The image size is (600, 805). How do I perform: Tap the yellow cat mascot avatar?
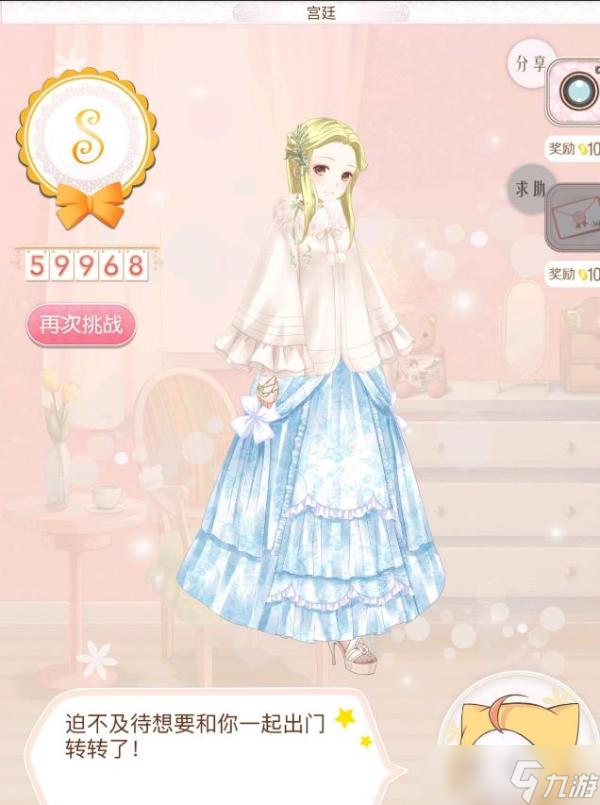[x=525, y=745]
